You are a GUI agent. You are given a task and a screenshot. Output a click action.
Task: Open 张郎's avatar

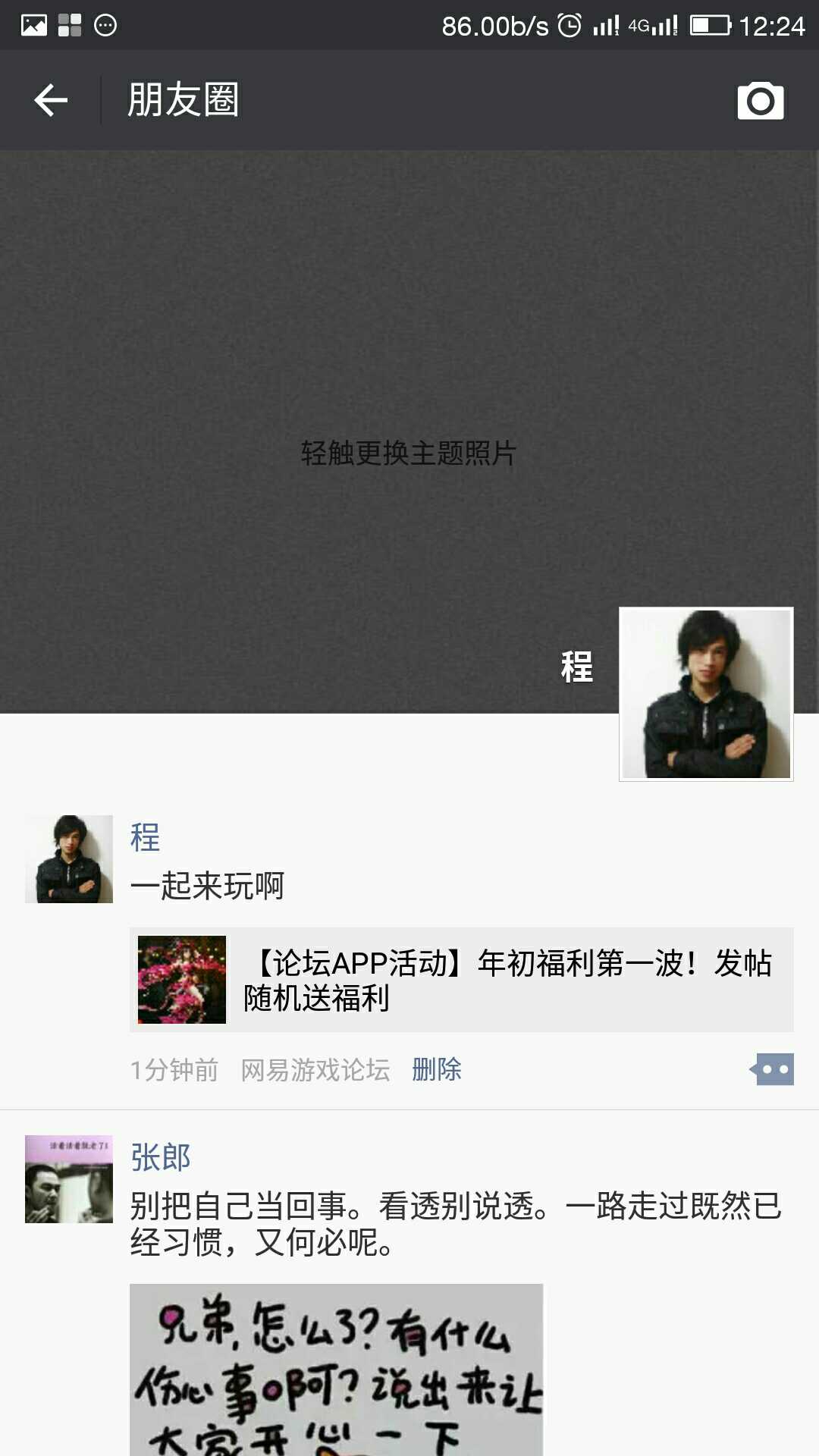(x=69, y=1179)
